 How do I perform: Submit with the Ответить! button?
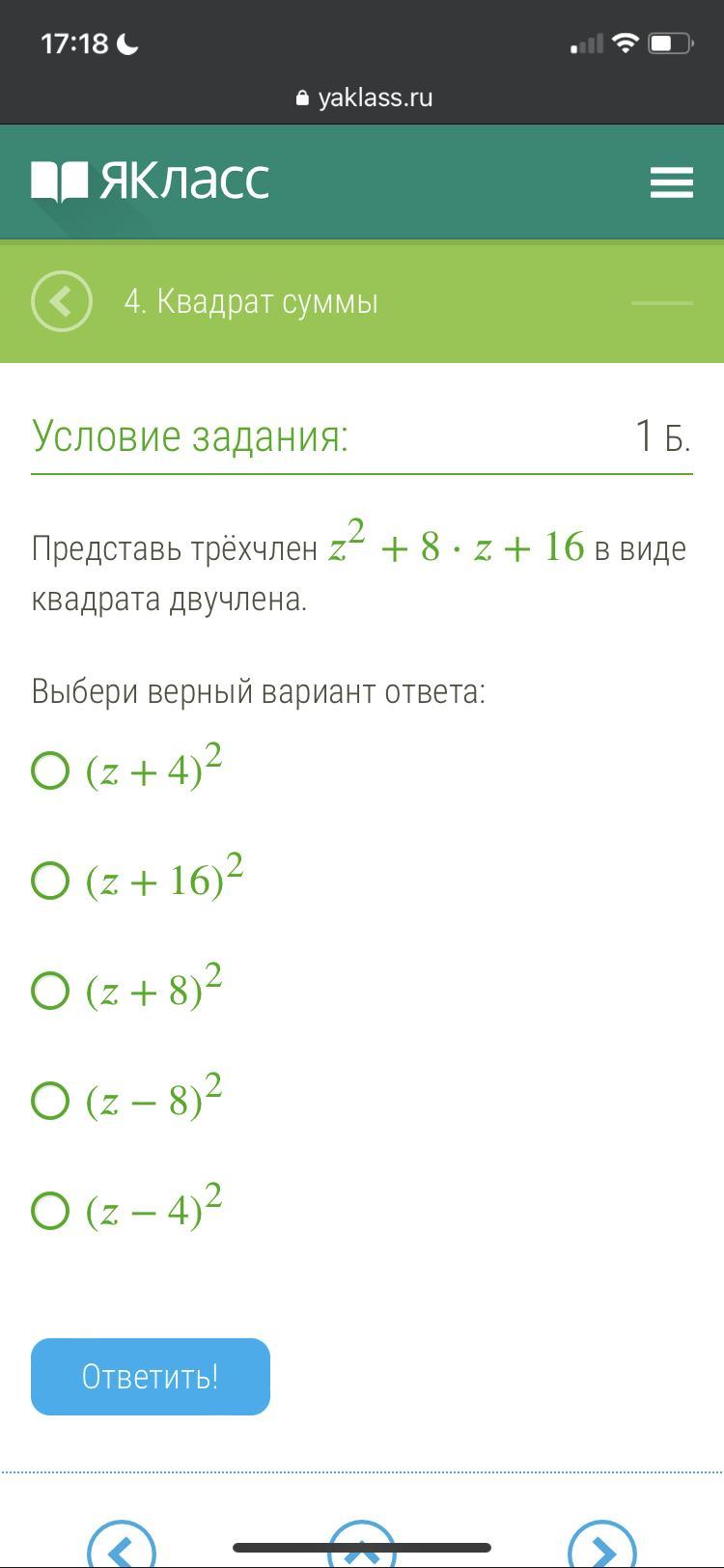tap(151, 1377)
